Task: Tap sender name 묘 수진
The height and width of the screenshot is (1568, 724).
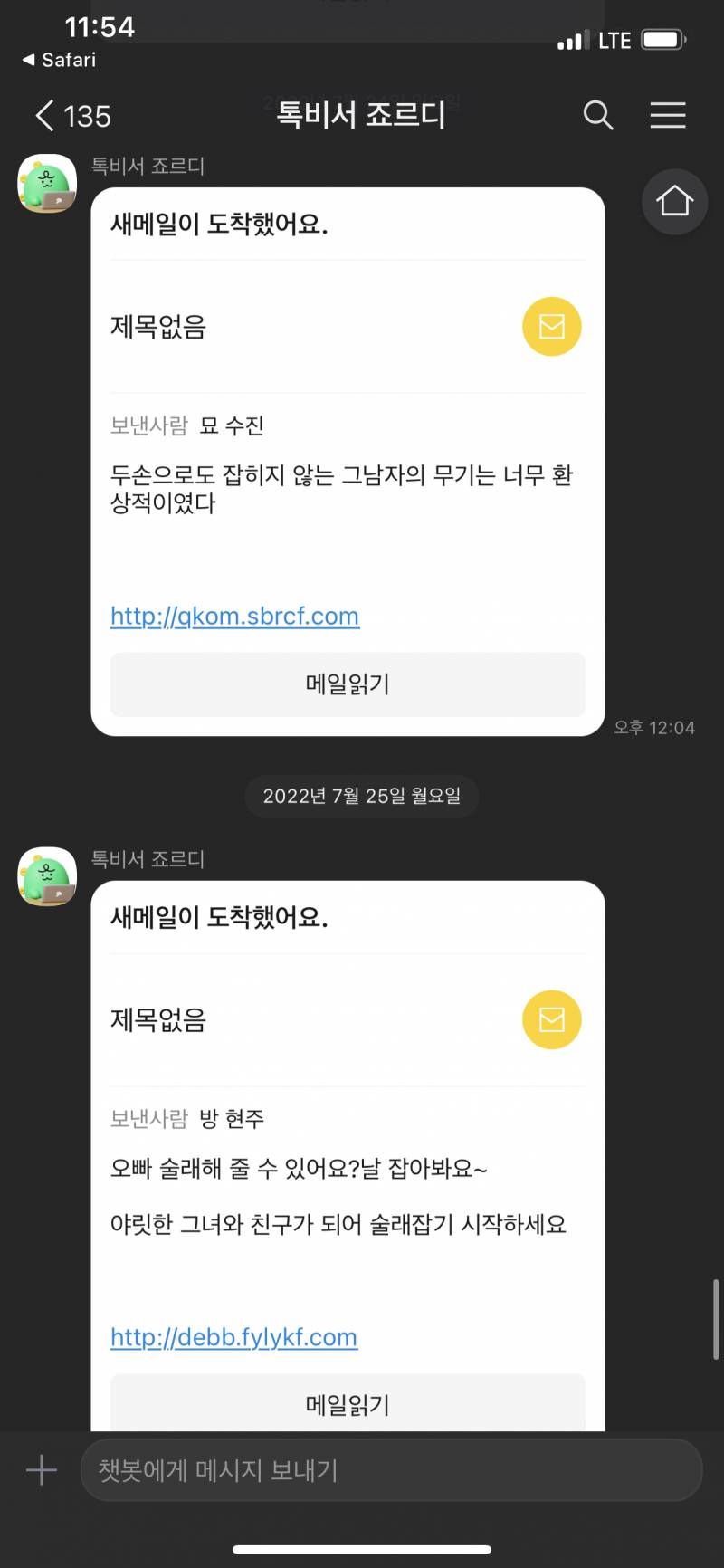Action: pyautogui.click(x=230, y=425)
